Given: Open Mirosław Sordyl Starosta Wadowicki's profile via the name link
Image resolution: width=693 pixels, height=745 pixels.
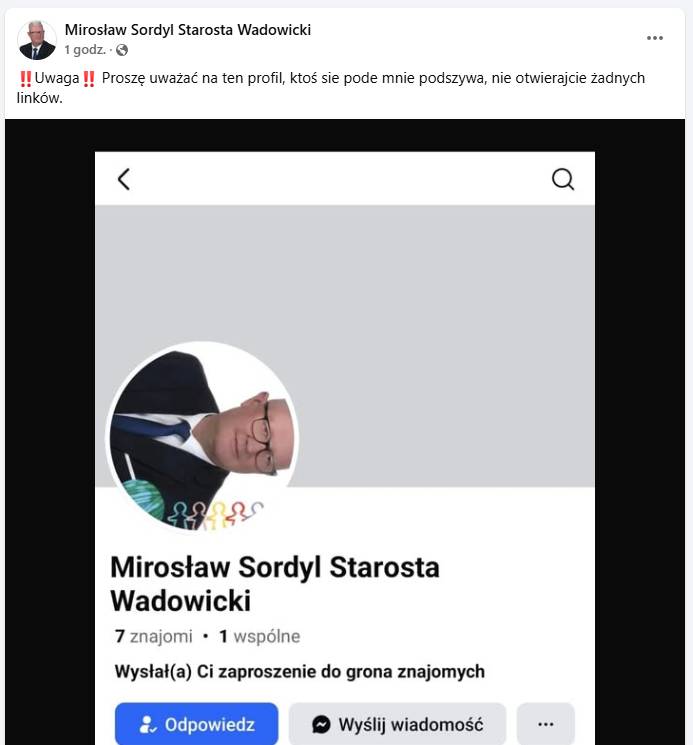Looking at the screenshot, I should 187,30.
